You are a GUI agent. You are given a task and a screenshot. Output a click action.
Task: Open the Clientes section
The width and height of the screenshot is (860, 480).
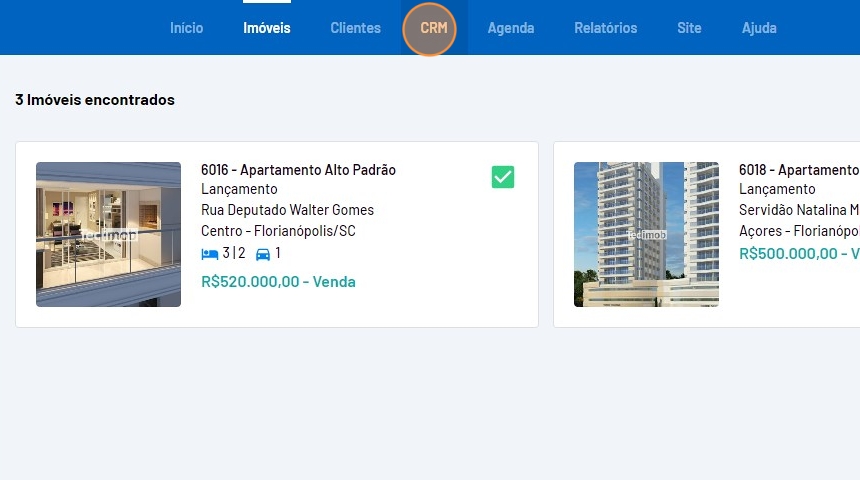click(355, 28)
